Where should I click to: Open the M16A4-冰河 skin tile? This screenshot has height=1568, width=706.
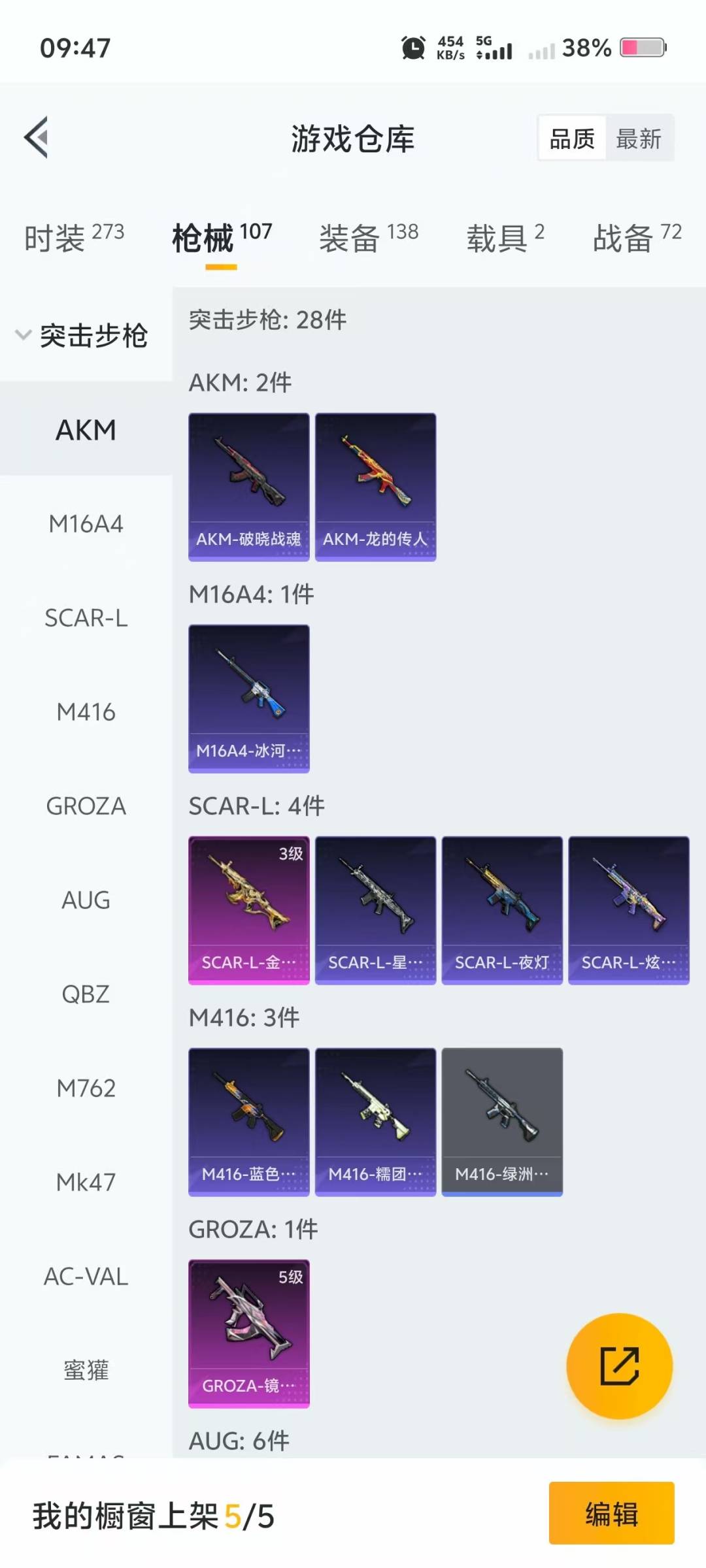click(248, 698)
